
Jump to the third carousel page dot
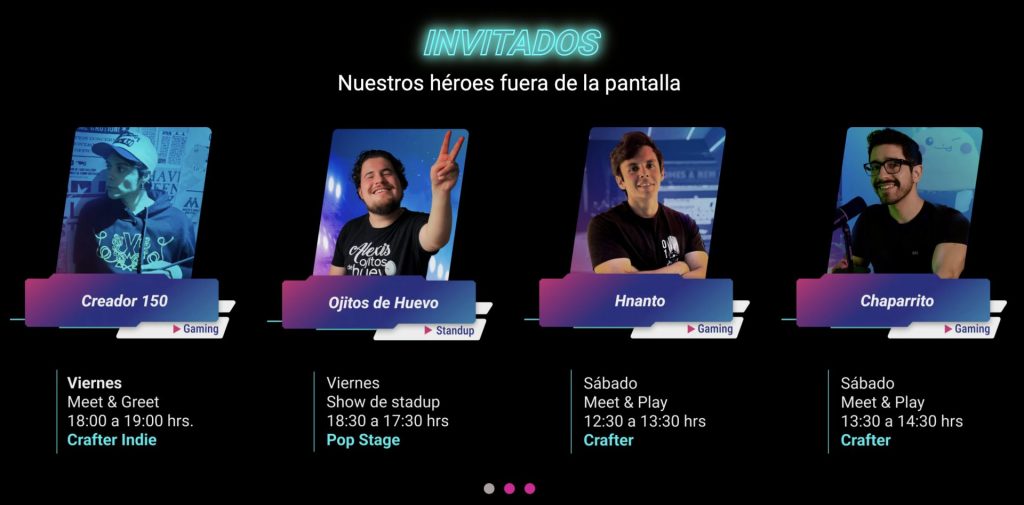530,489
